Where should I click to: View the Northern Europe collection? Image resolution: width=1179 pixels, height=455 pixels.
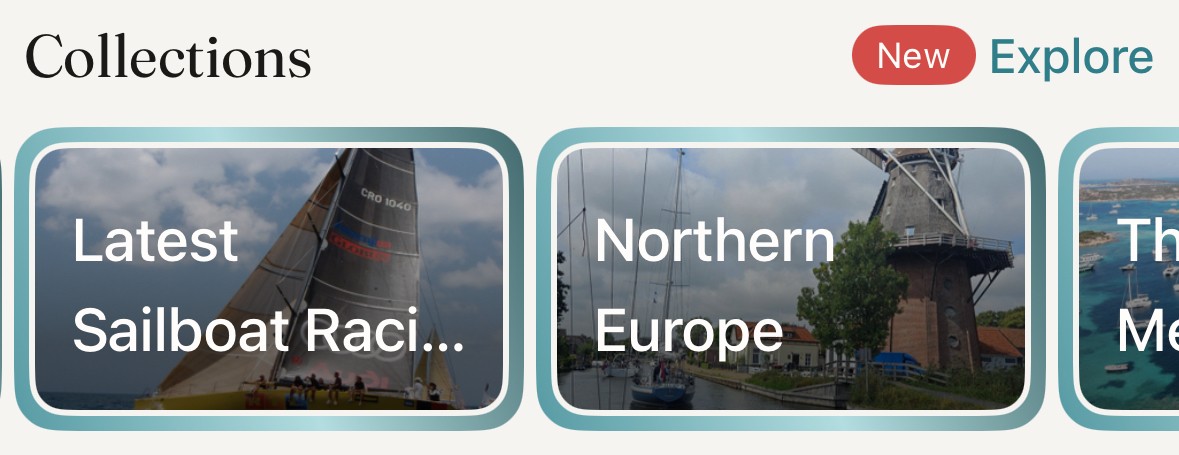point(791,279)
